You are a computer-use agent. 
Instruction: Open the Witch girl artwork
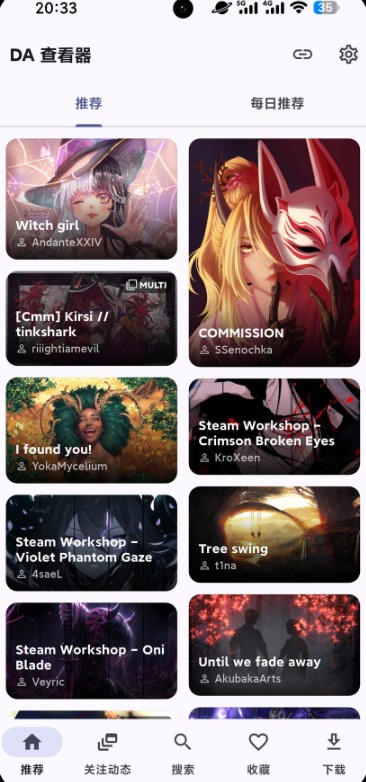click(x=91, y=199)
